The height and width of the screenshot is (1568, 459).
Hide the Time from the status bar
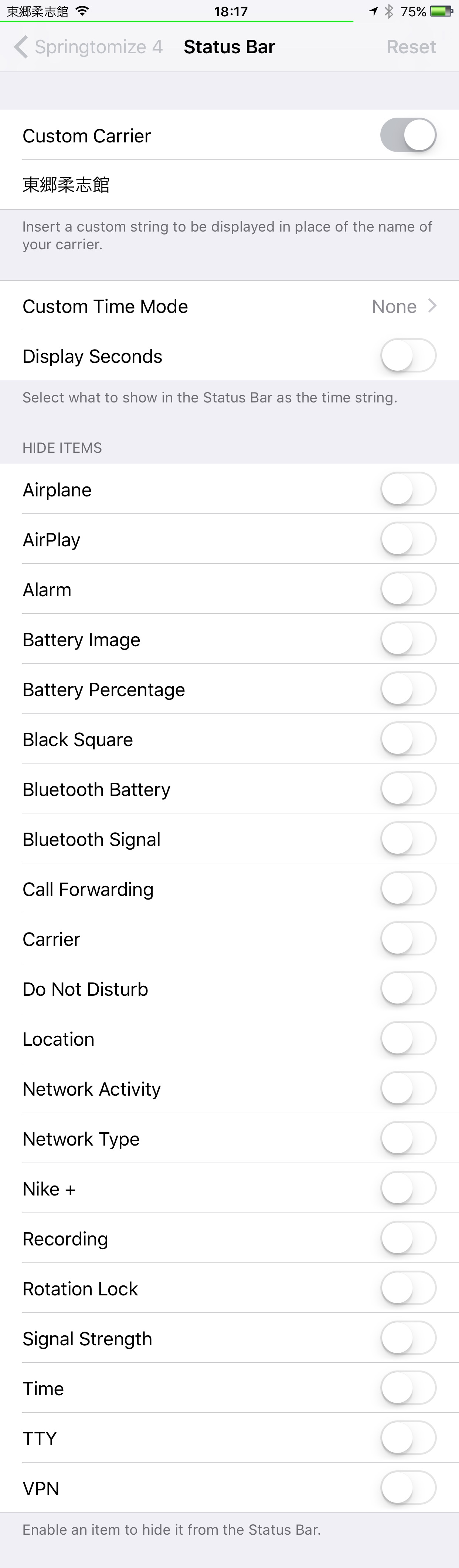coord(408,1388)
